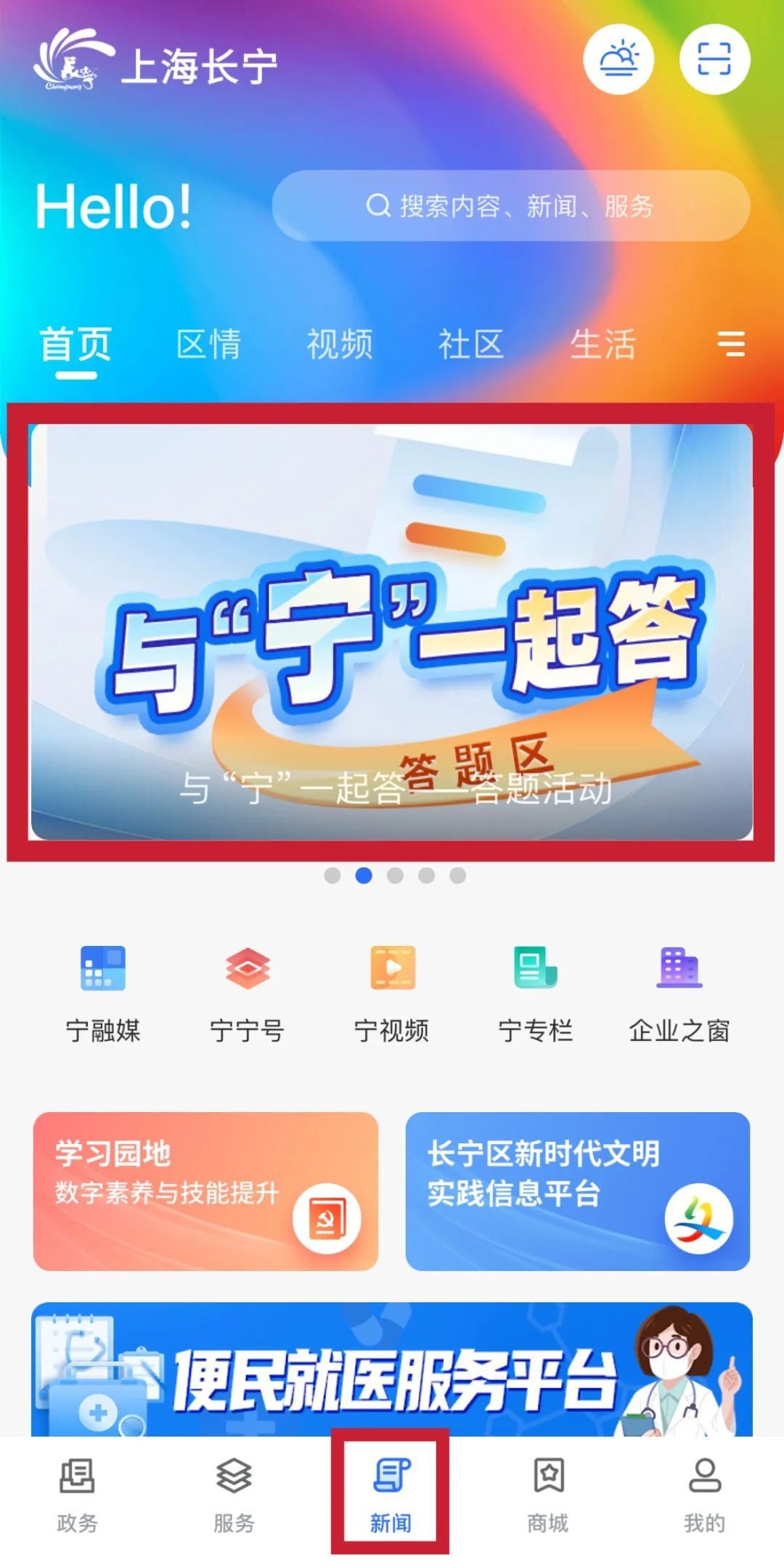The image size is (784, 1568).
Task: Expand the channel list menu icon
Action: pos(731,344)
